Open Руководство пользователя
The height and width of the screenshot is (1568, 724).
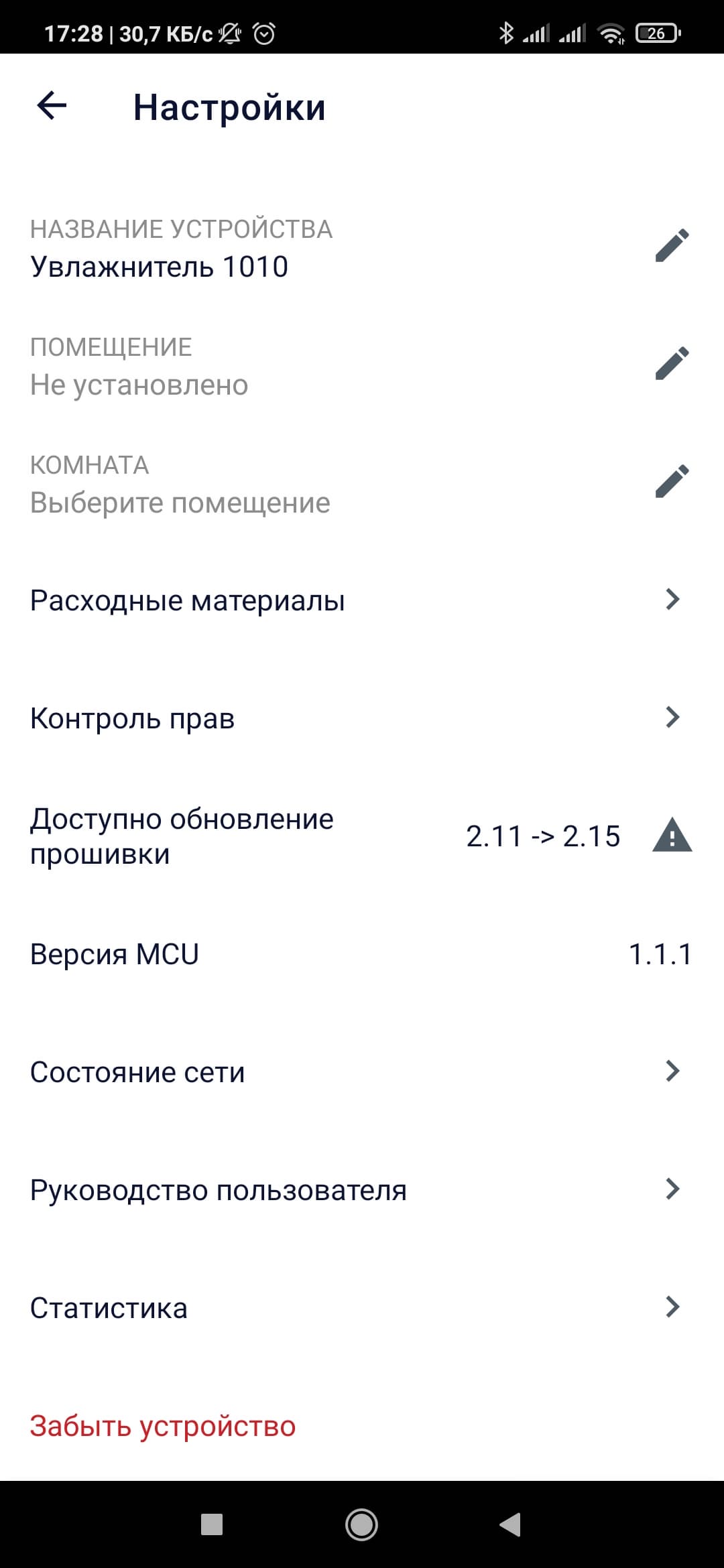[x=362, y=1189]
